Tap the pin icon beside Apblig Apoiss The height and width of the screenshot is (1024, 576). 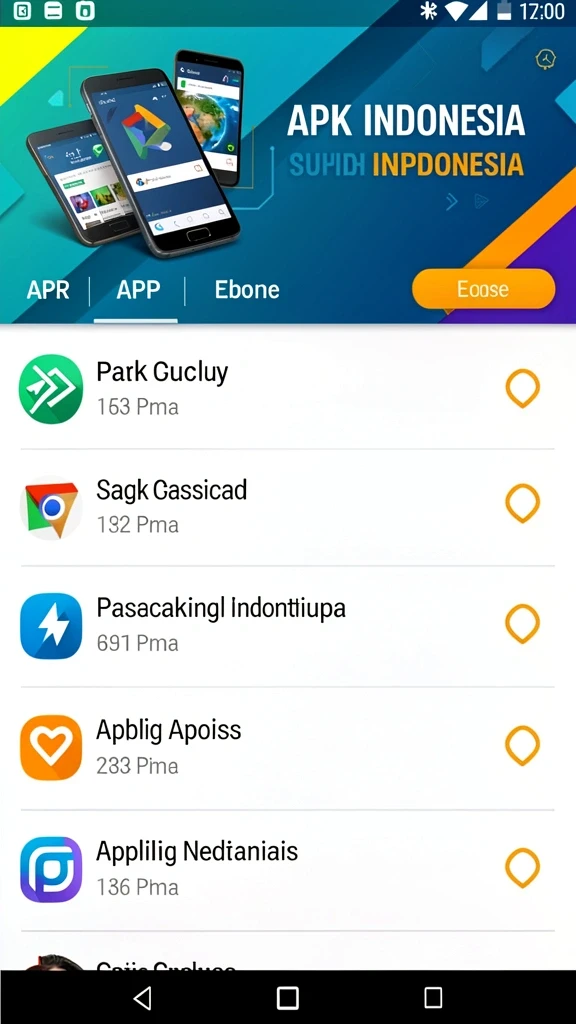coord(522,746)
